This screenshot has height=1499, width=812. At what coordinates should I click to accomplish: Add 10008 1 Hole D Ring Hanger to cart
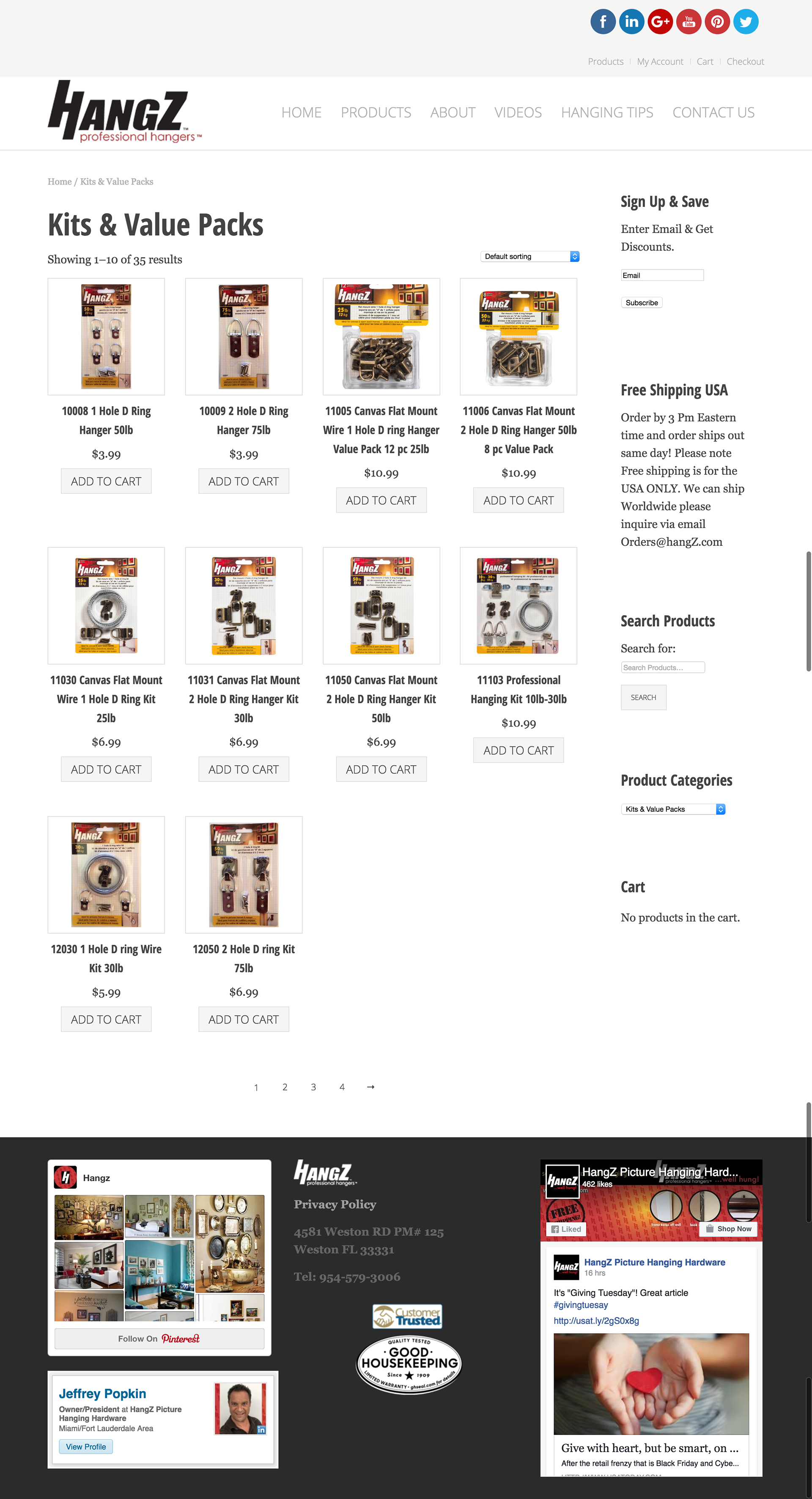106,481
